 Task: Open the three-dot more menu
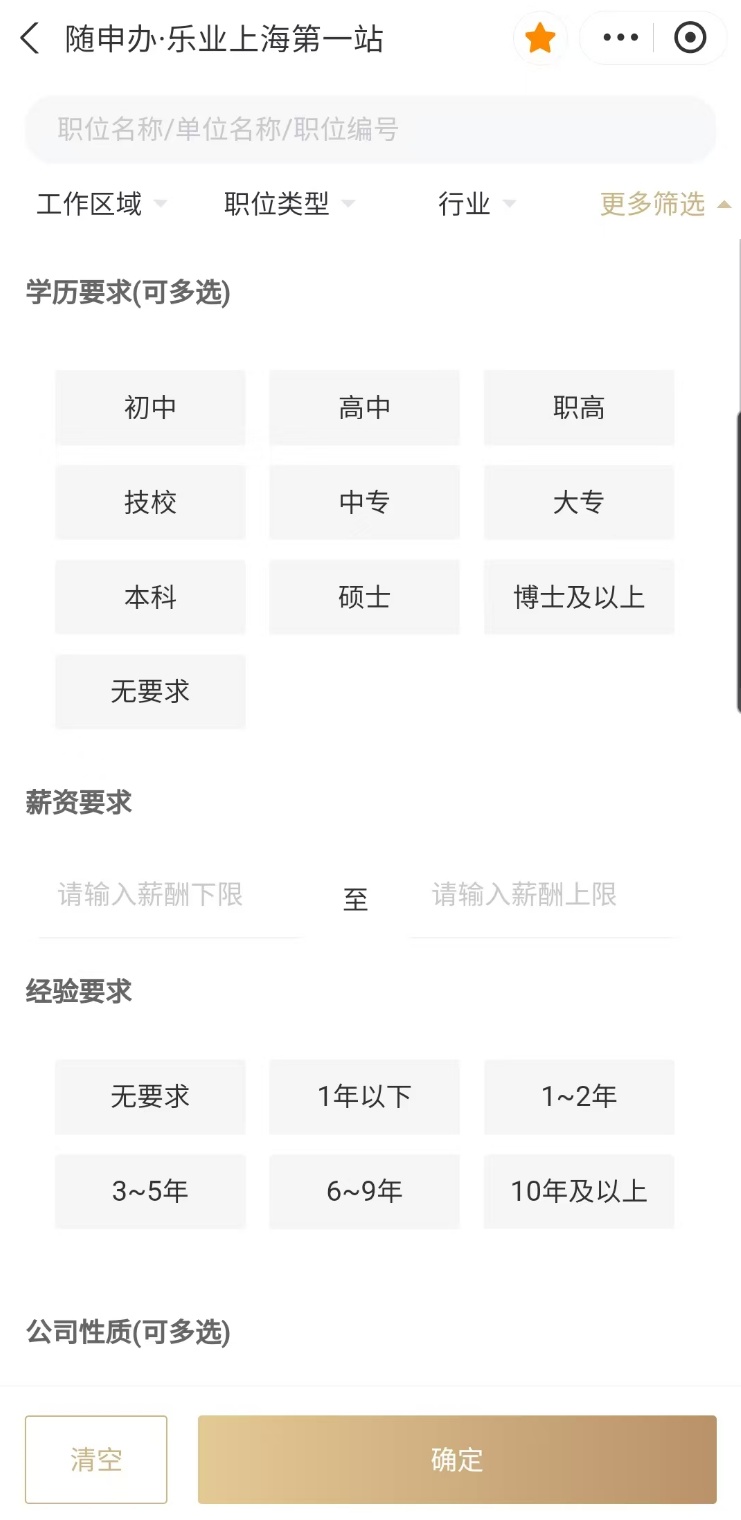pos(620,38)
